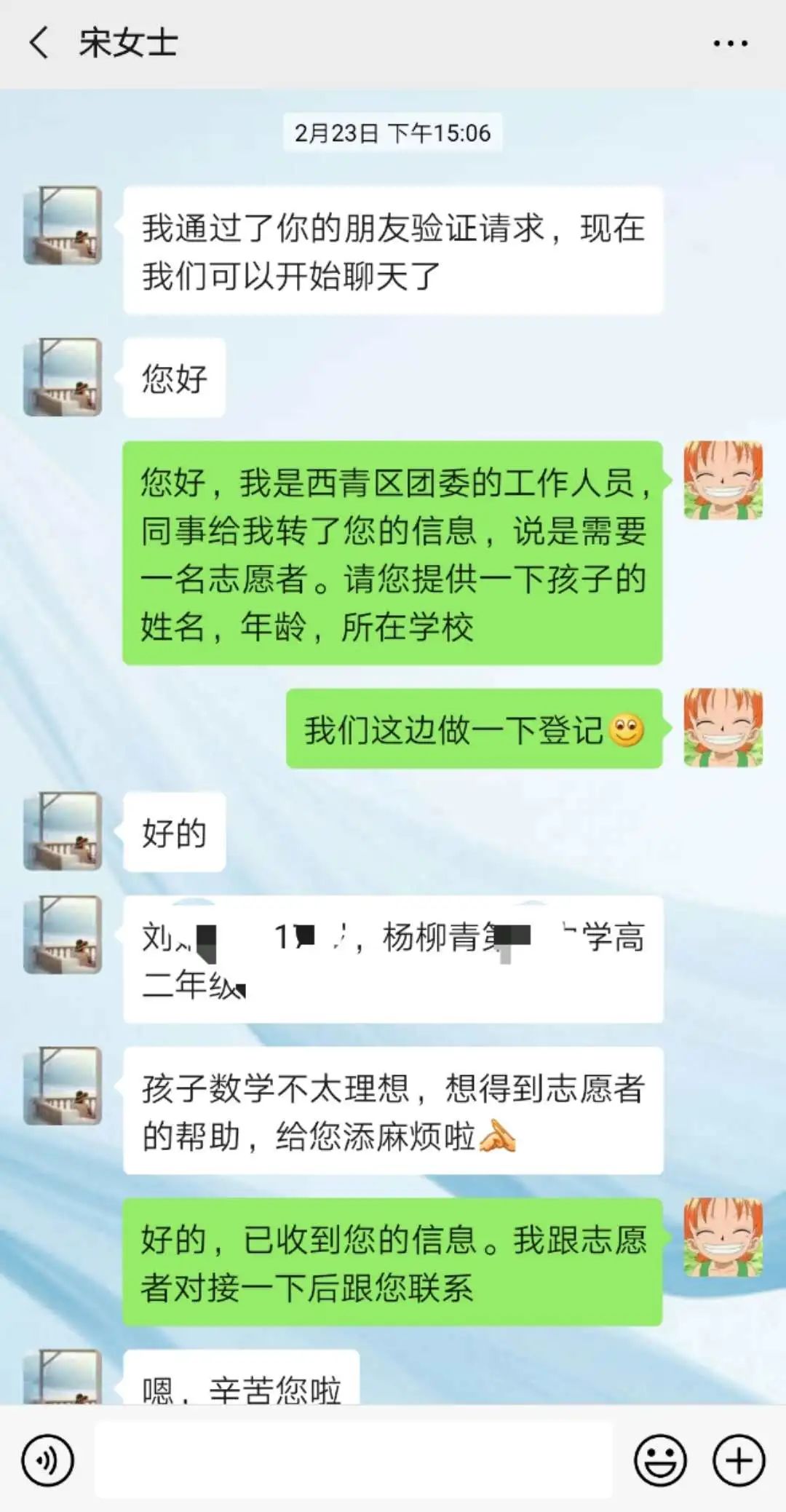
Task: Focus the message text field
Action: 353,1460
